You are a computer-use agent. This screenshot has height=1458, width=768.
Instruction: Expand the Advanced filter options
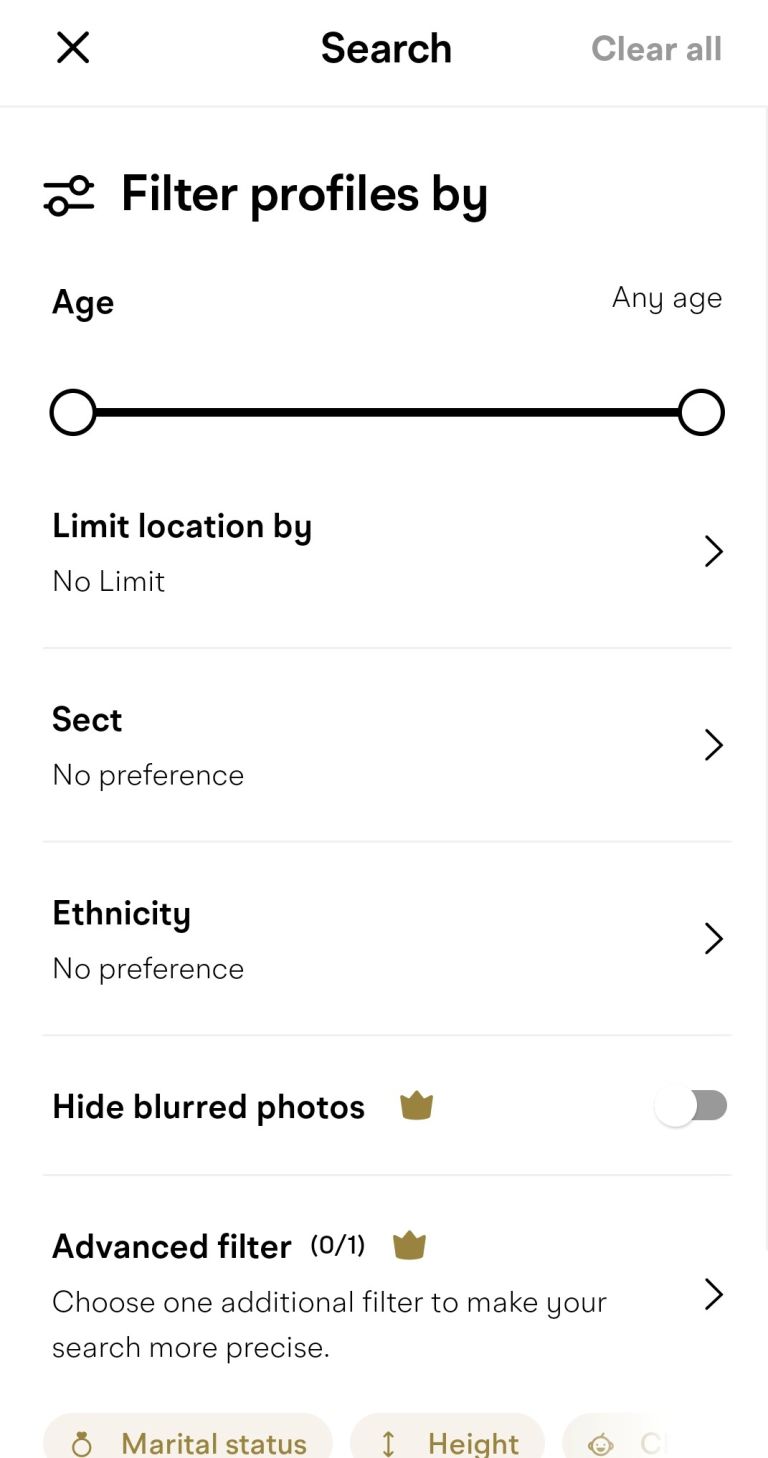386,1295
